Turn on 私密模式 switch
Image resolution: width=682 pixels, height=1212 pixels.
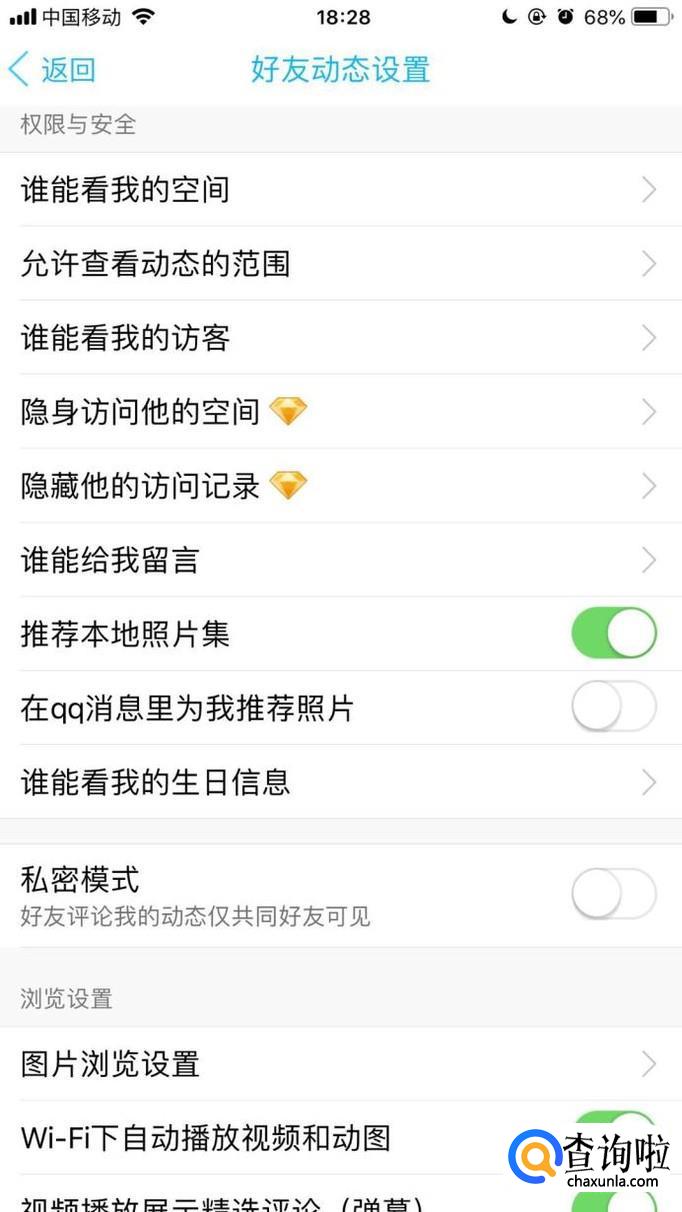pyautogui.click(x=613, y=894)
